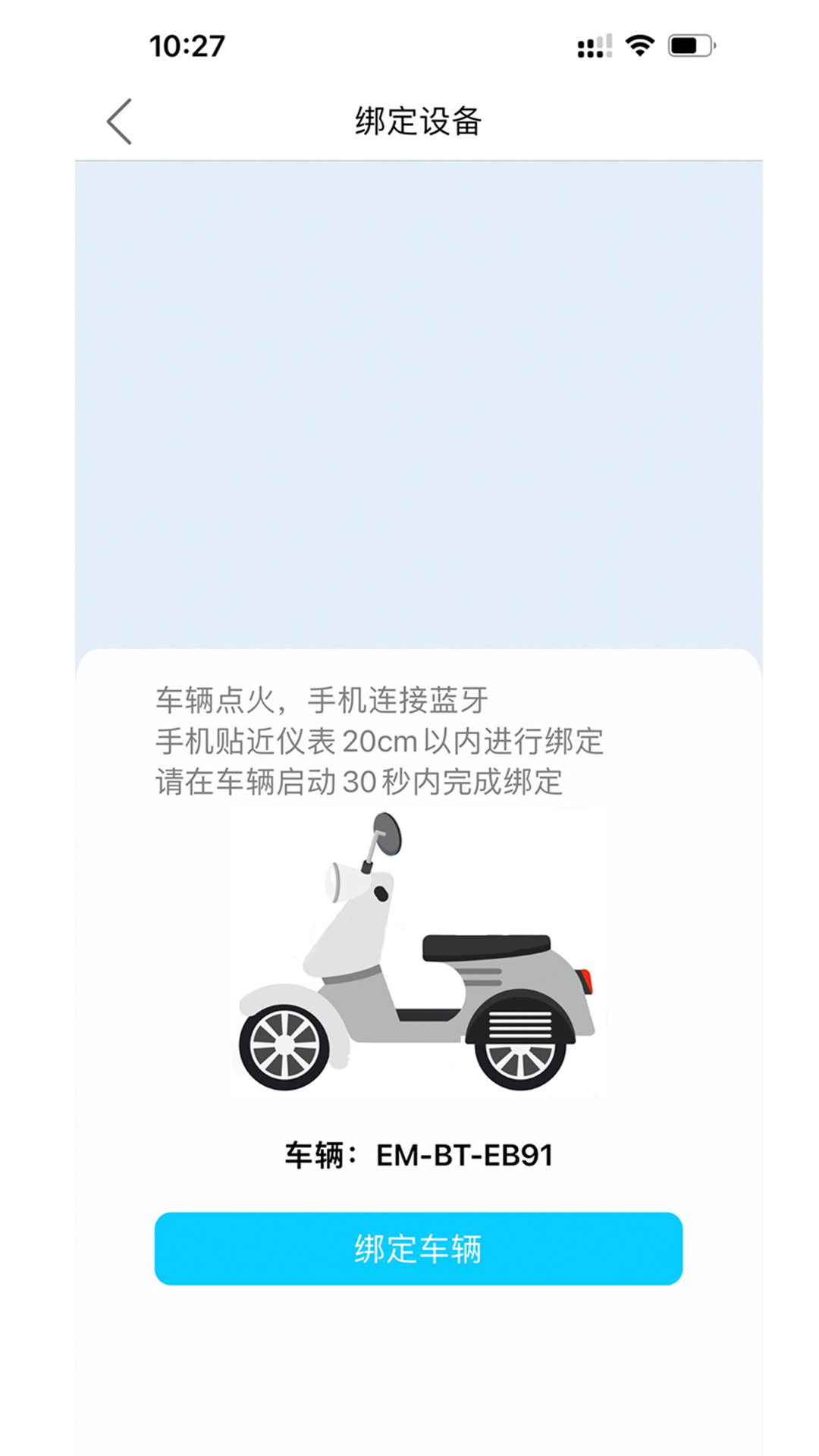Tap the 绑定车辆 button
The height and width of the screenshot is (1456, 819).
coord(418,1248)
